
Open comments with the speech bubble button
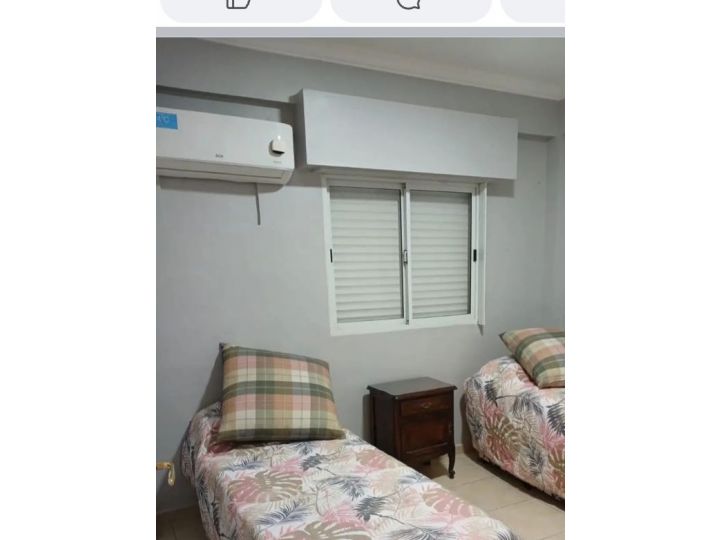pos(410,5)
